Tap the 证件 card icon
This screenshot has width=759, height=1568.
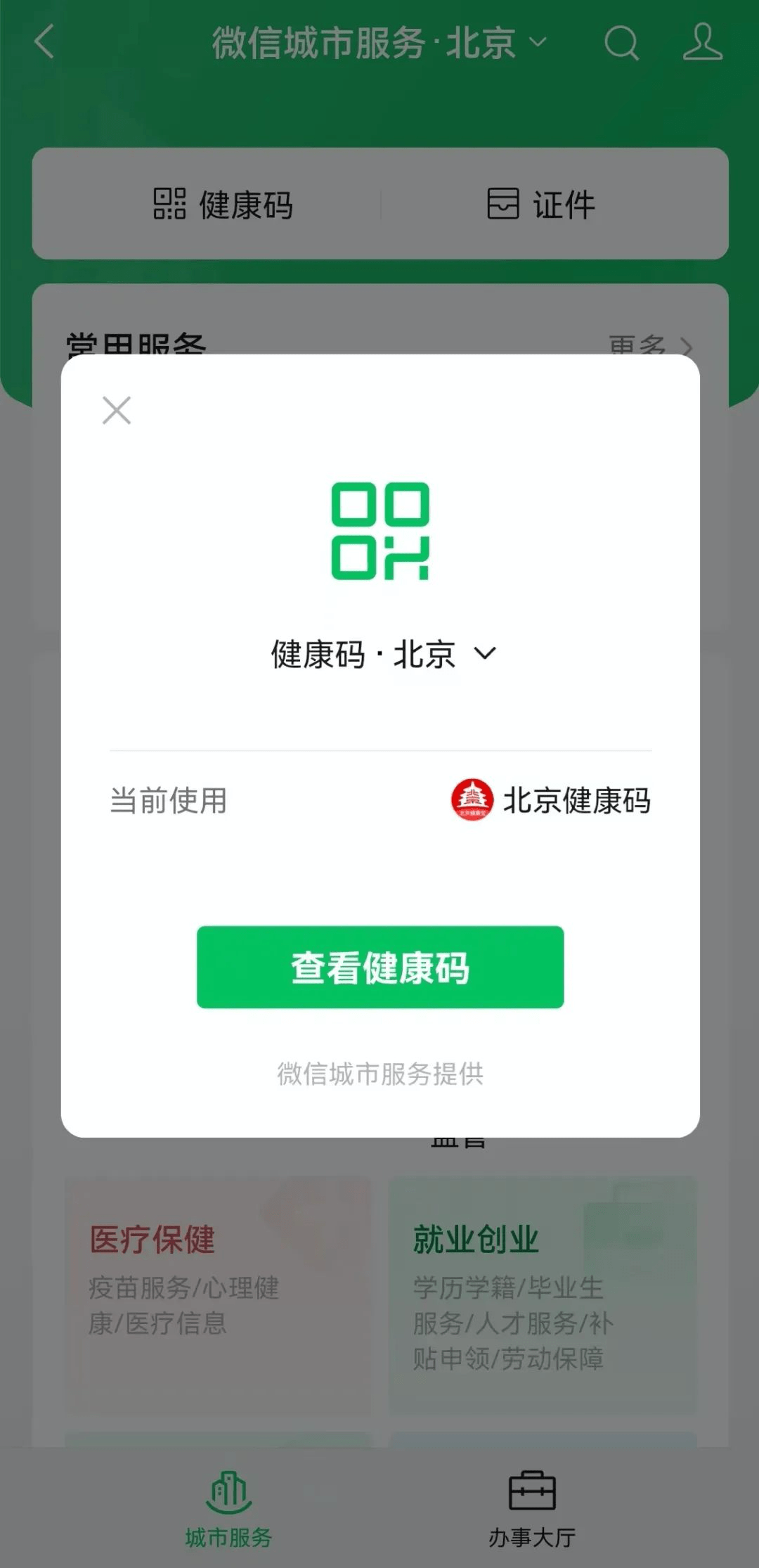[x=503, y=205]
